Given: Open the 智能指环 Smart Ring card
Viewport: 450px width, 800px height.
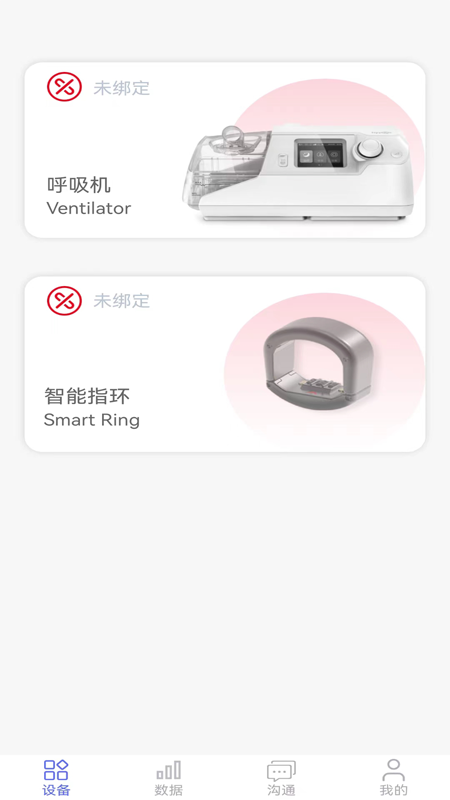Looking at the screenshot, I should [225, 364].
